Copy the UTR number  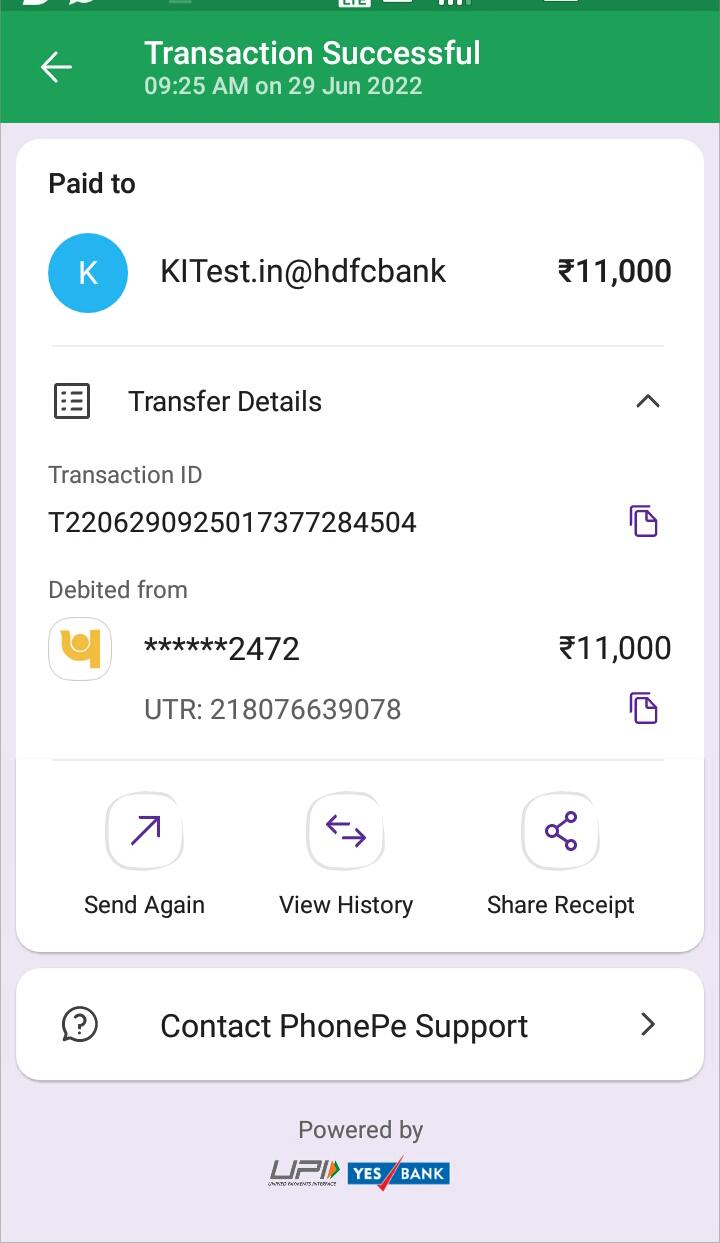click(x=643, y=708)
